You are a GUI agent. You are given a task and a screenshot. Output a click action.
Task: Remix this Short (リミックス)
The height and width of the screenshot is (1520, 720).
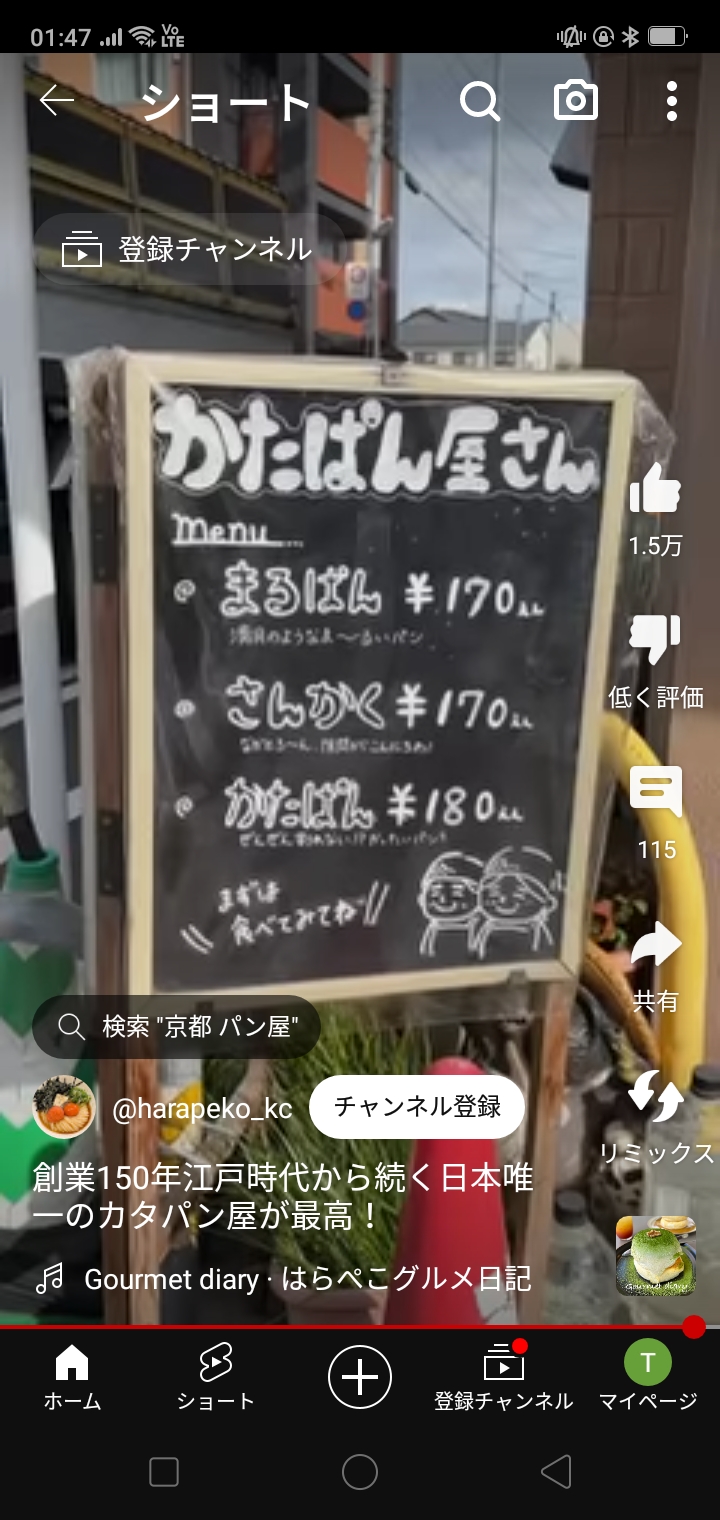tap(656, 1098)
